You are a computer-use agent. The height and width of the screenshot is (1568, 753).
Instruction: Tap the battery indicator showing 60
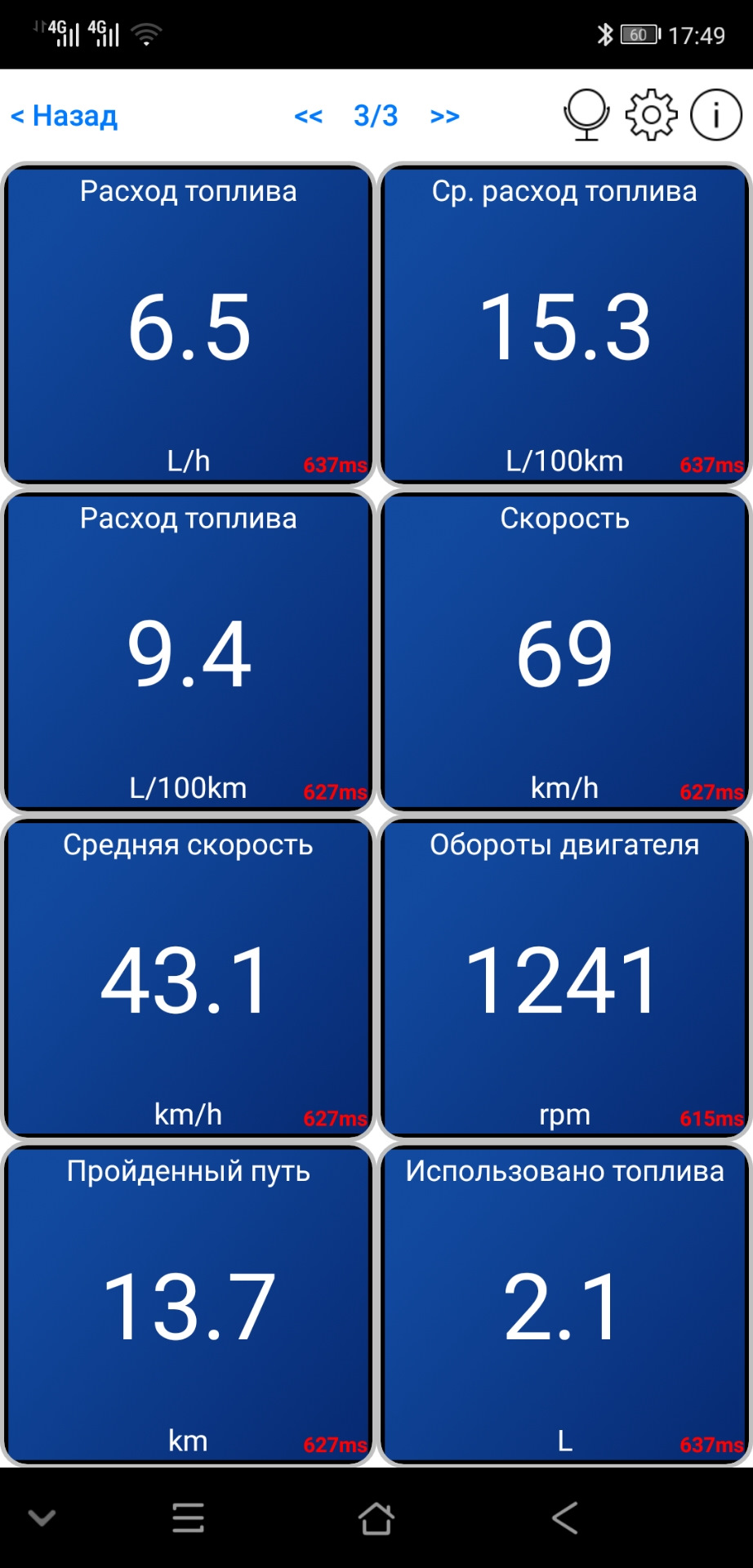(x=640, y=34)
